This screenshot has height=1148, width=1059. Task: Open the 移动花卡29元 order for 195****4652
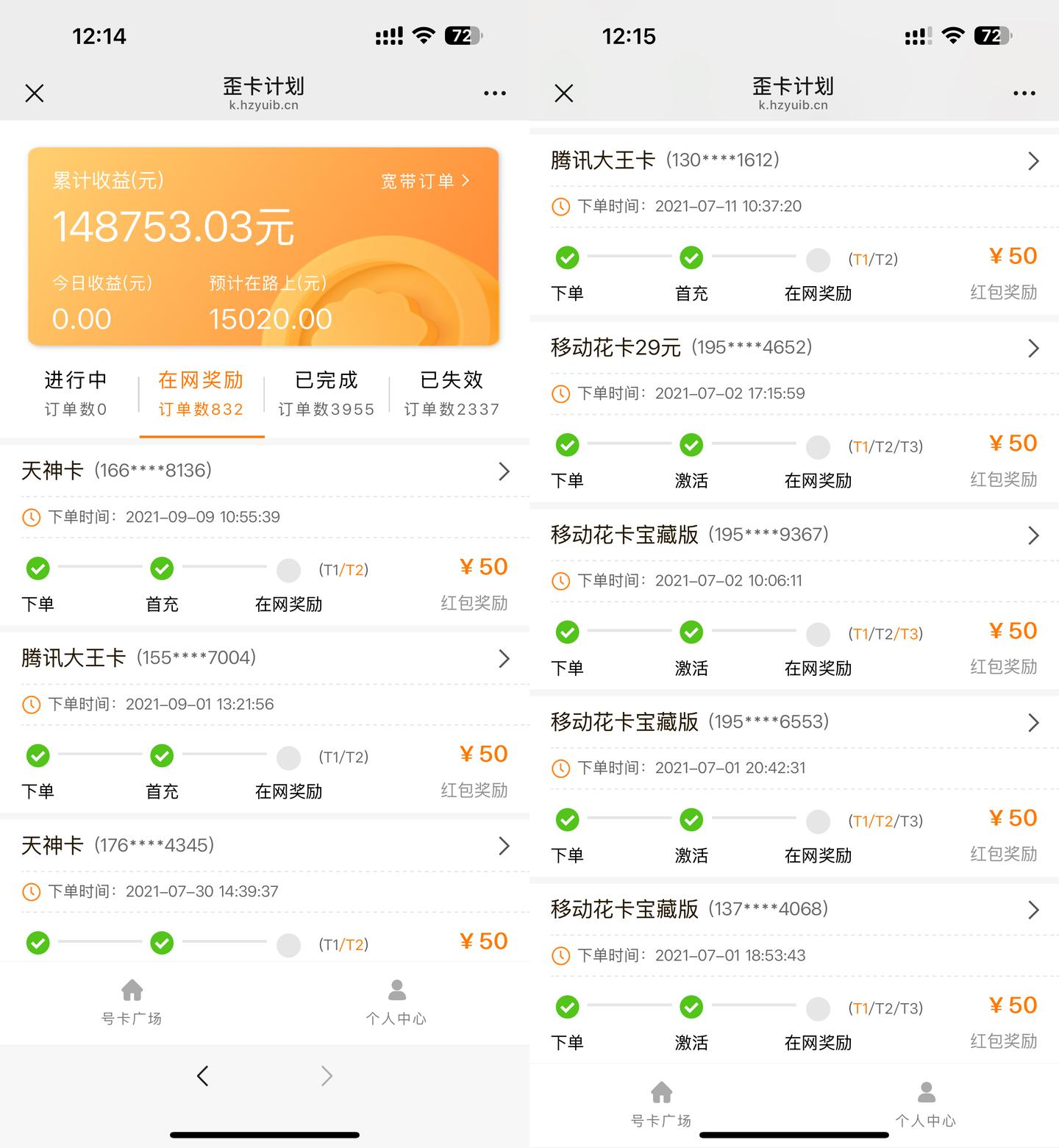click(x=794, y=348)
